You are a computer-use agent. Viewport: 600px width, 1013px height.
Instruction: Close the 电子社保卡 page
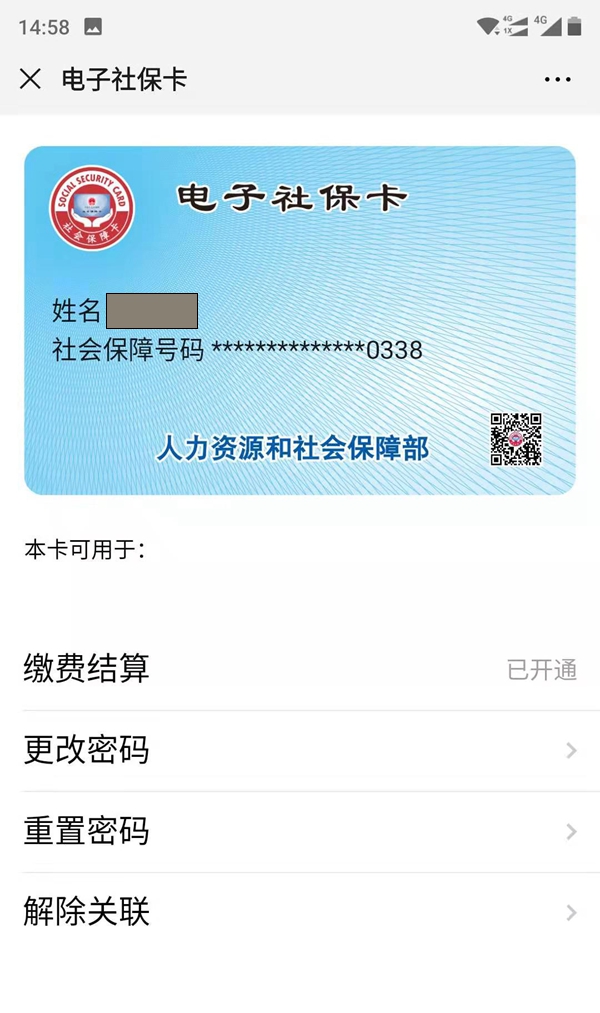pos(30,79)
